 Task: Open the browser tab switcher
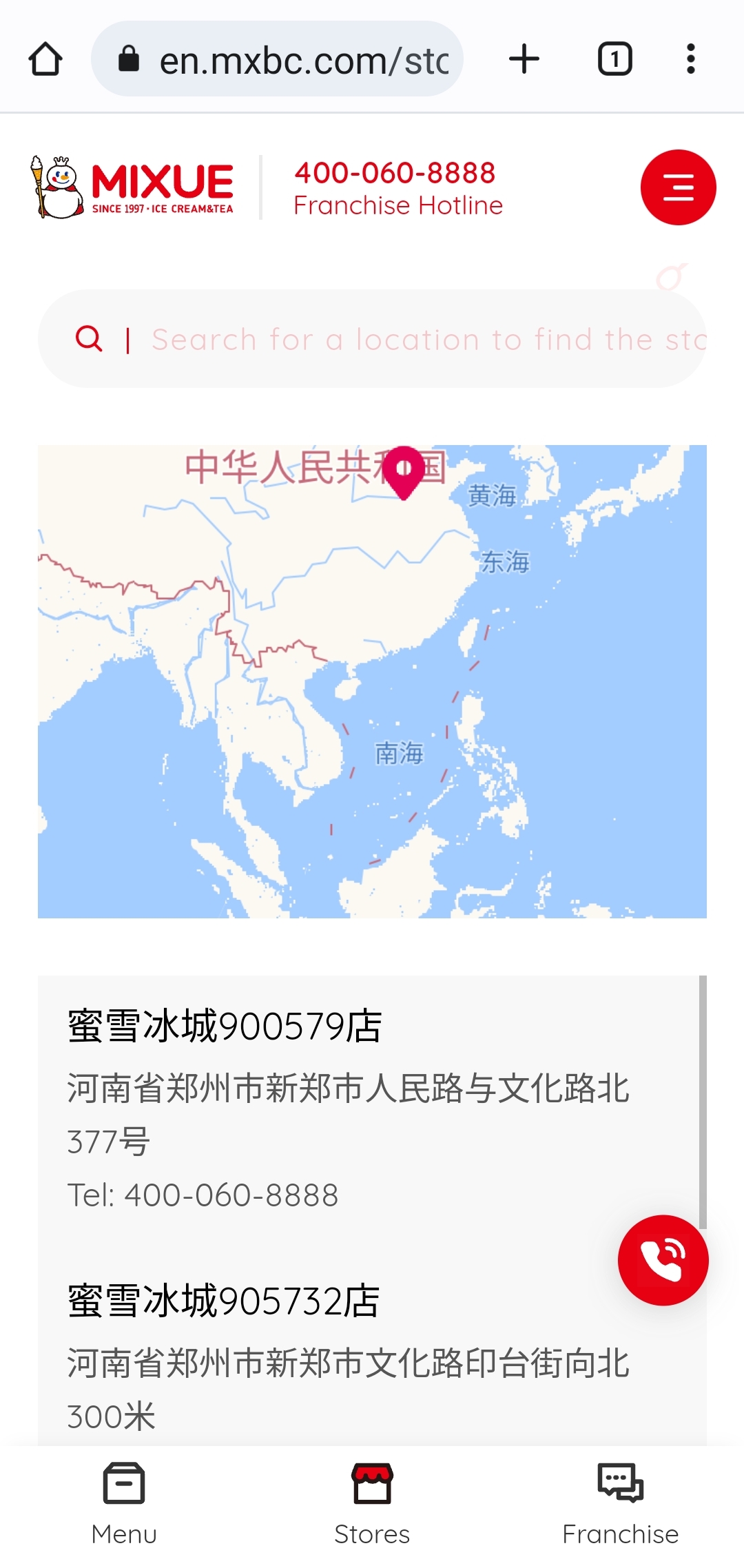coord(614,59)
